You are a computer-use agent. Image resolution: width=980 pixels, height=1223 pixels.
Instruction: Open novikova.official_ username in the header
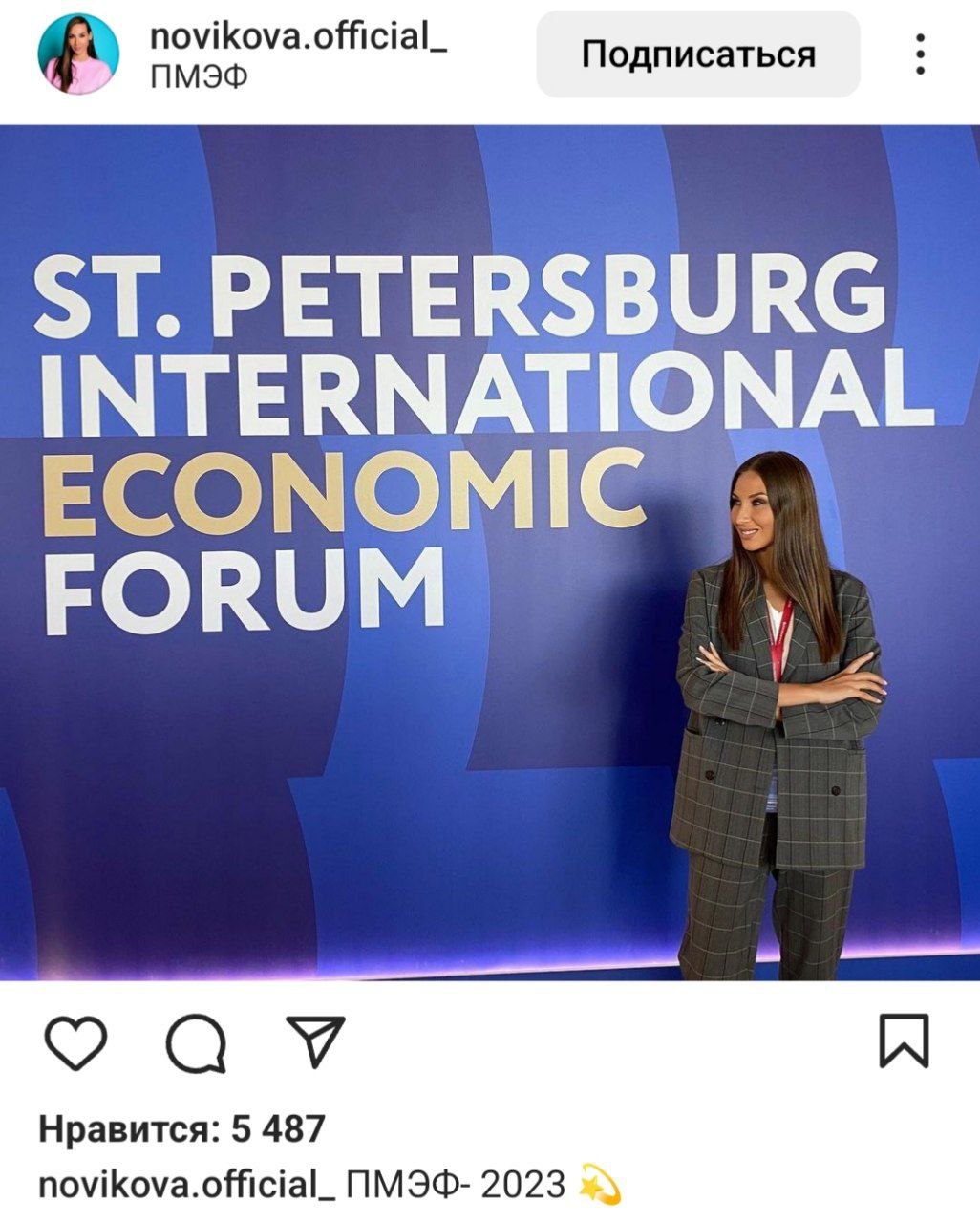tap(299, 36)
